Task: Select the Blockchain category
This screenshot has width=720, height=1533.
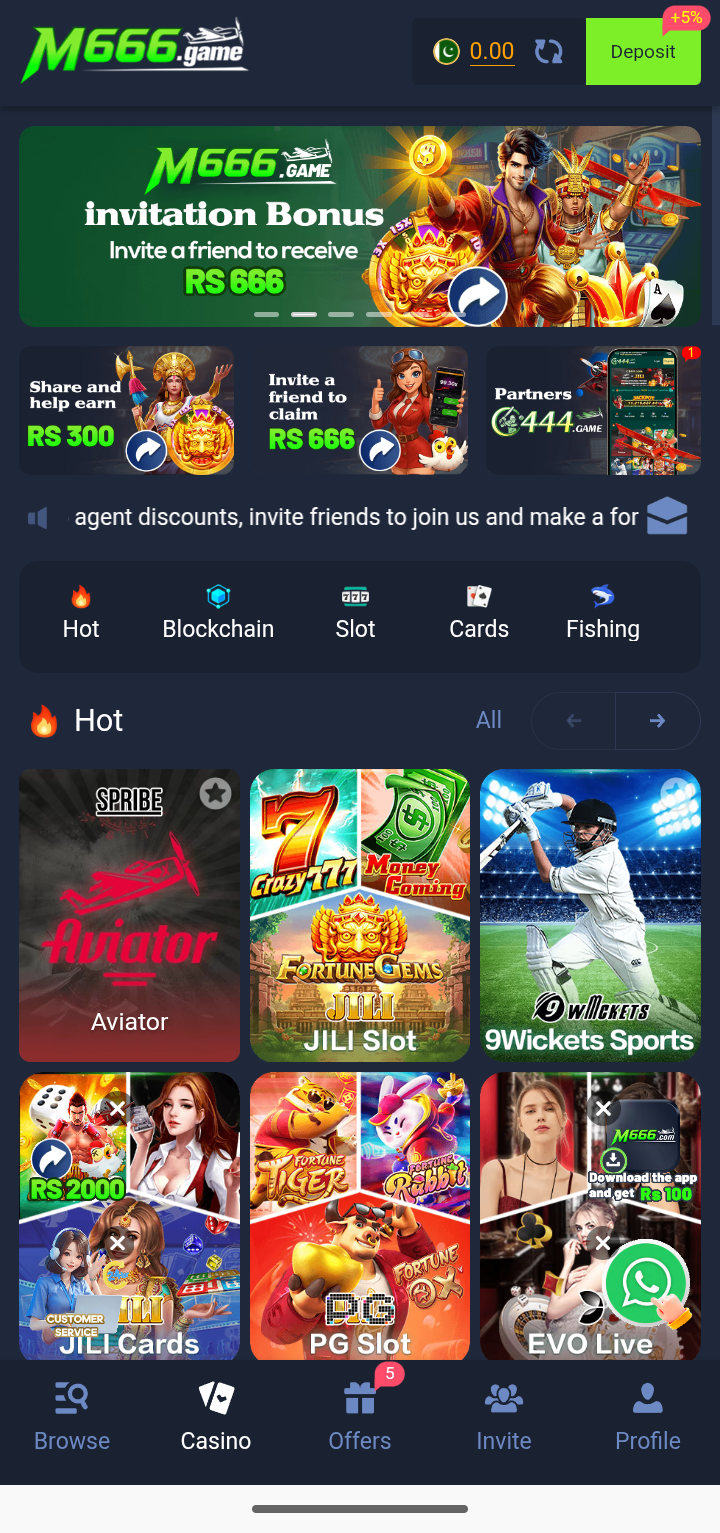Action: [x=218, y=614]
